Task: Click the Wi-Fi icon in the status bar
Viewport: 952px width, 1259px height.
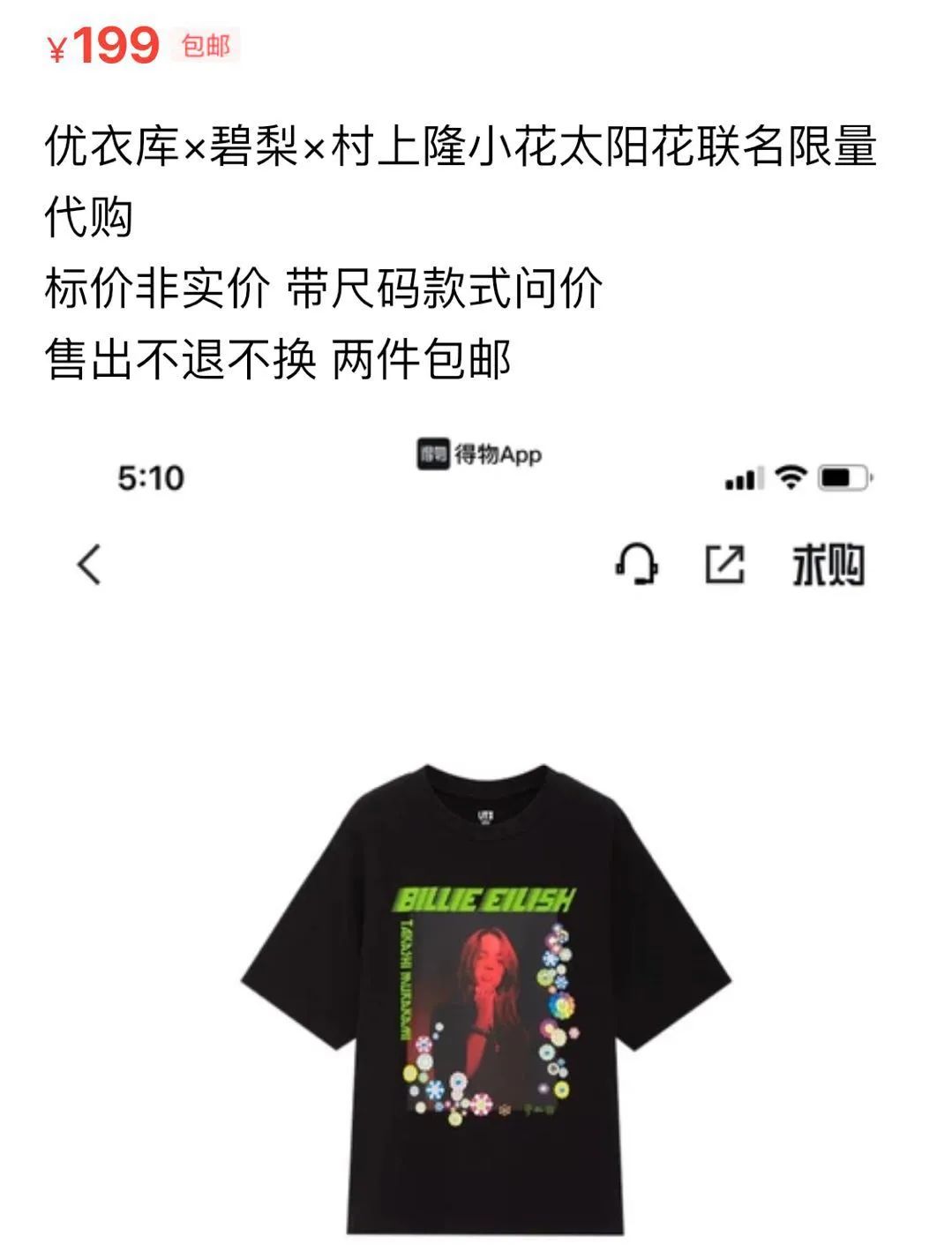Action: (788, 477)
